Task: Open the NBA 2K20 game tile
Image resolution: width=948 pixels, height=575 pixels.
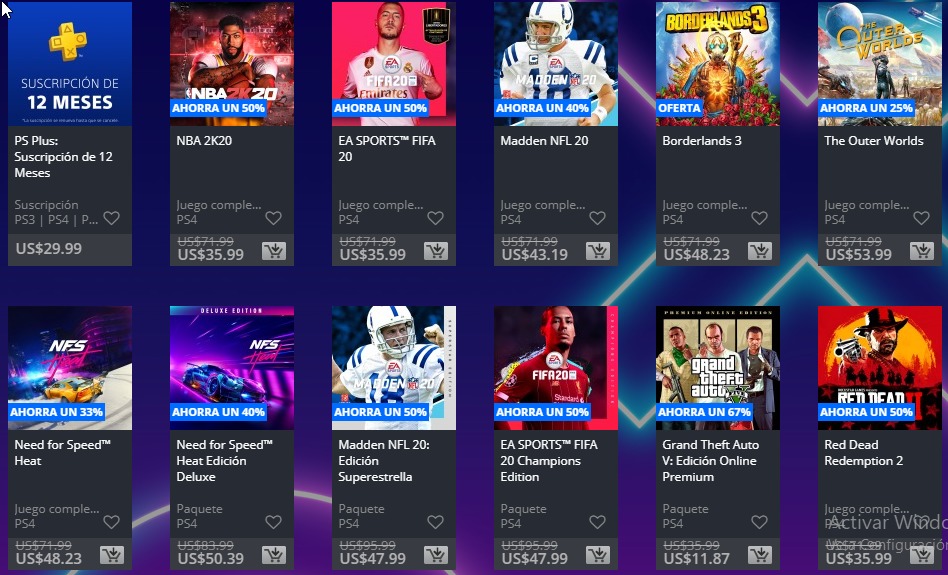Action: coord(232,64)
